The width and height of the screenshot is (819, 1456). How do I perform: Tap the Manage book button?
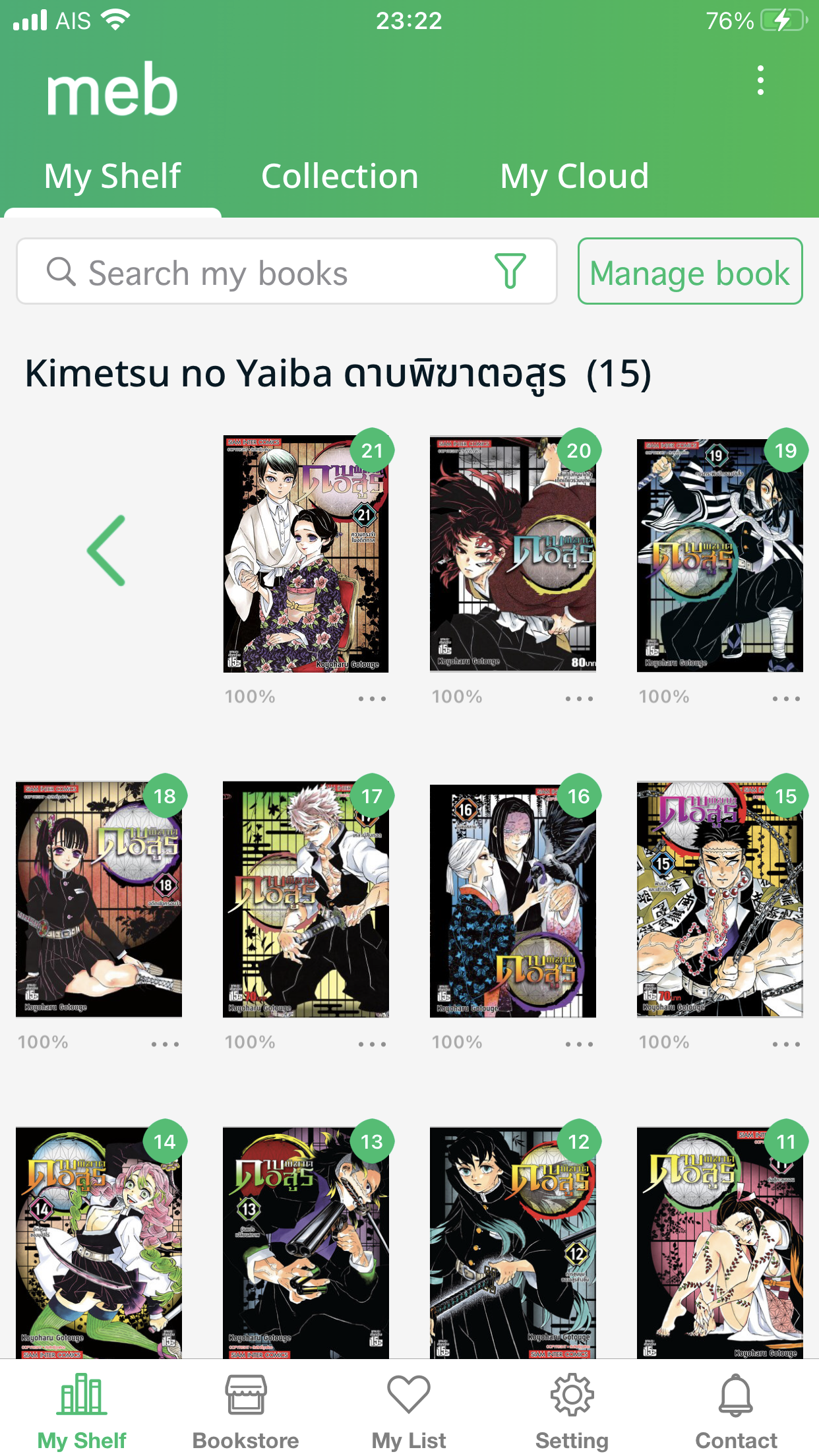click(690, 272)
